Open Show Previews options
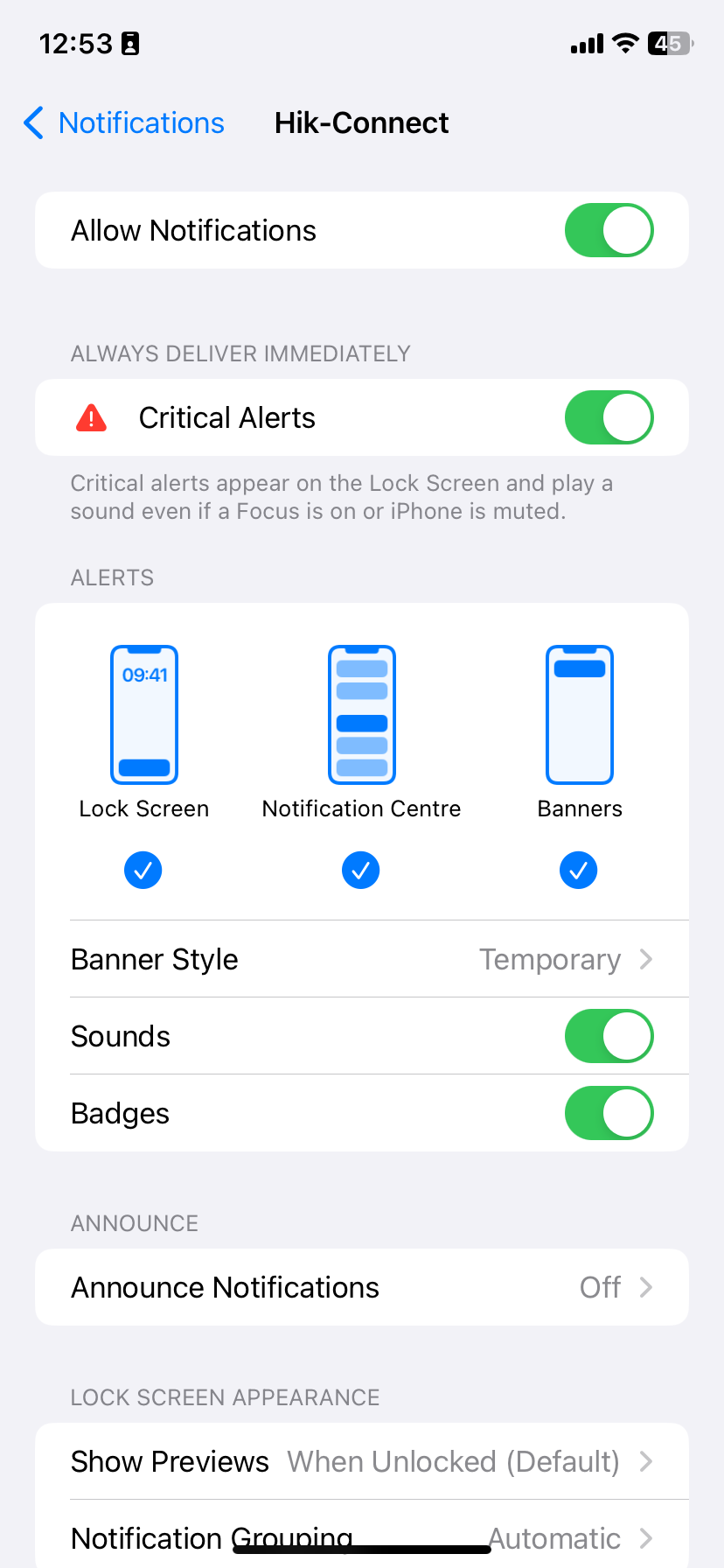This screenshot has height=1568, width=724. click(x=362, y=1462)
